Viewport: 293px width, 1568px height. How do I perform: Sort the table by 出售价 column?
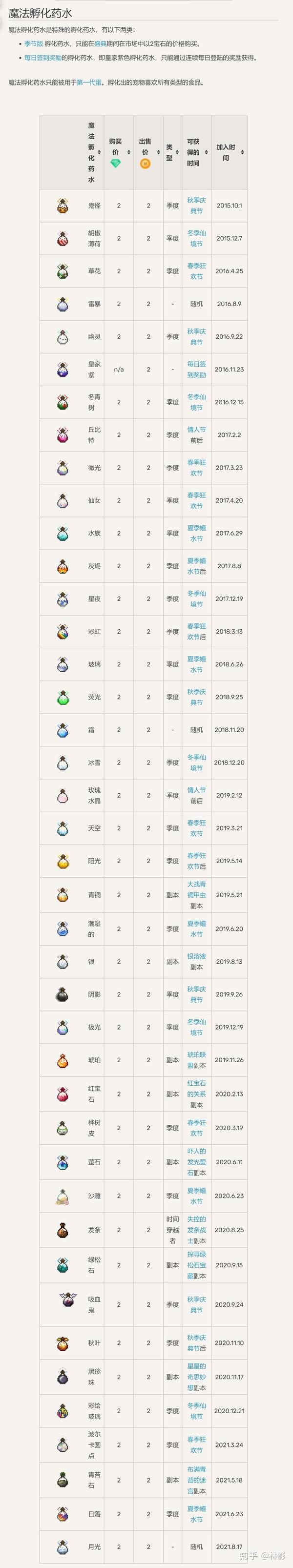point(148,152)
